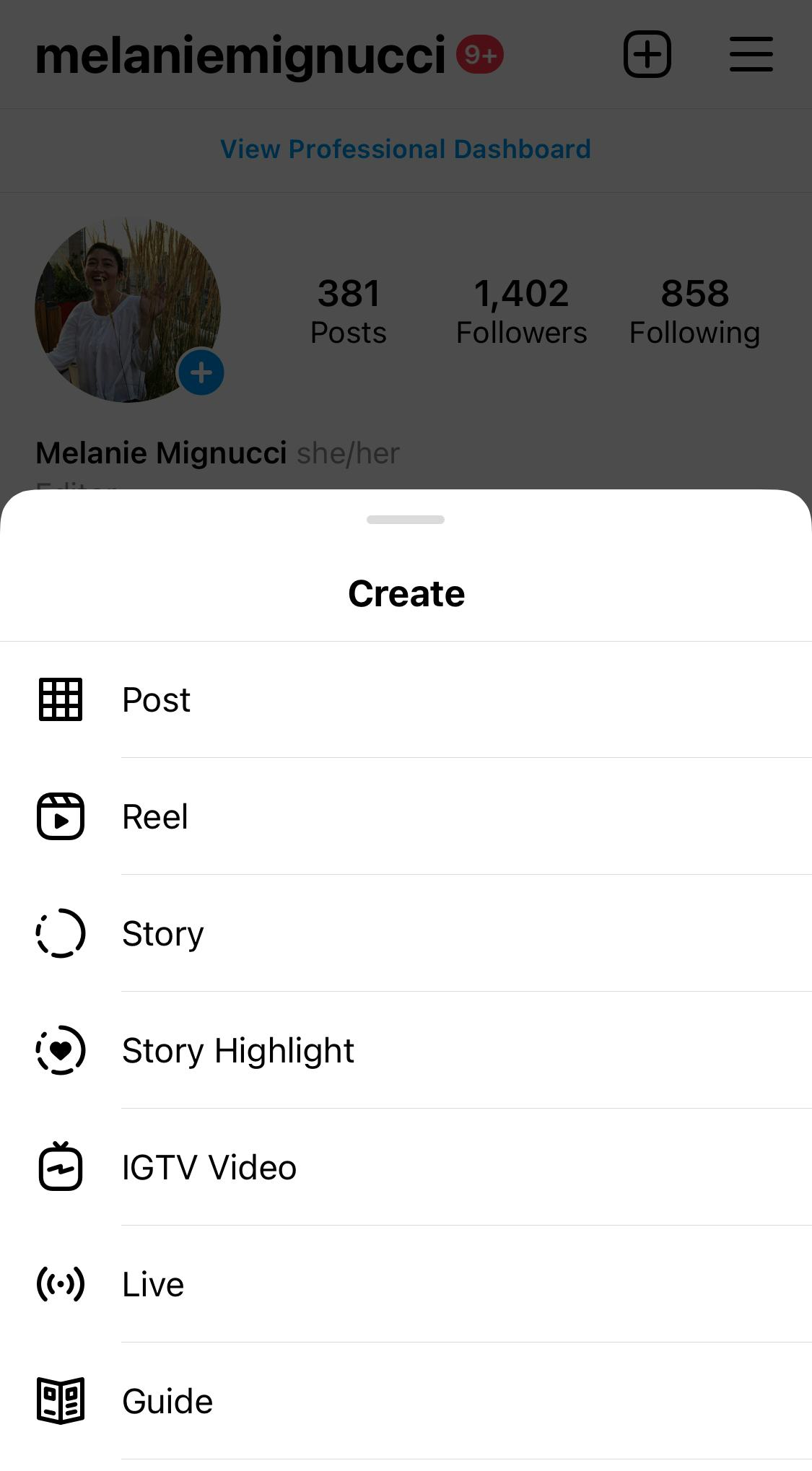The height and width of the screenshot is (1471, 812).
Task: Select the Post grid icon
Action: pyautogui.click(x=61, y=699)
